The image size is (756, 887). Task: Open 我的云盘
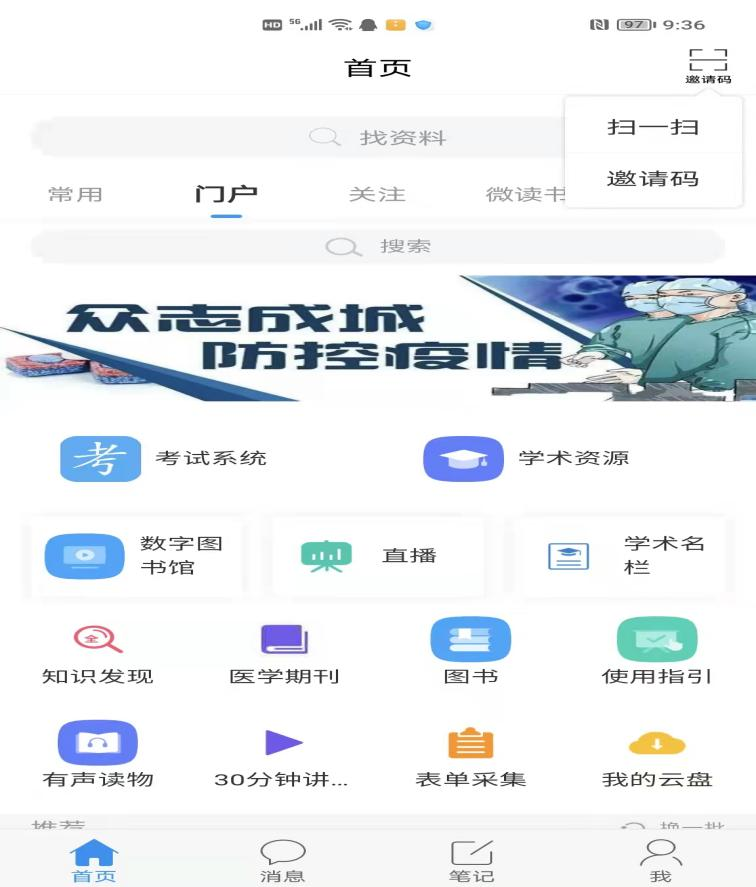[657, 755]
